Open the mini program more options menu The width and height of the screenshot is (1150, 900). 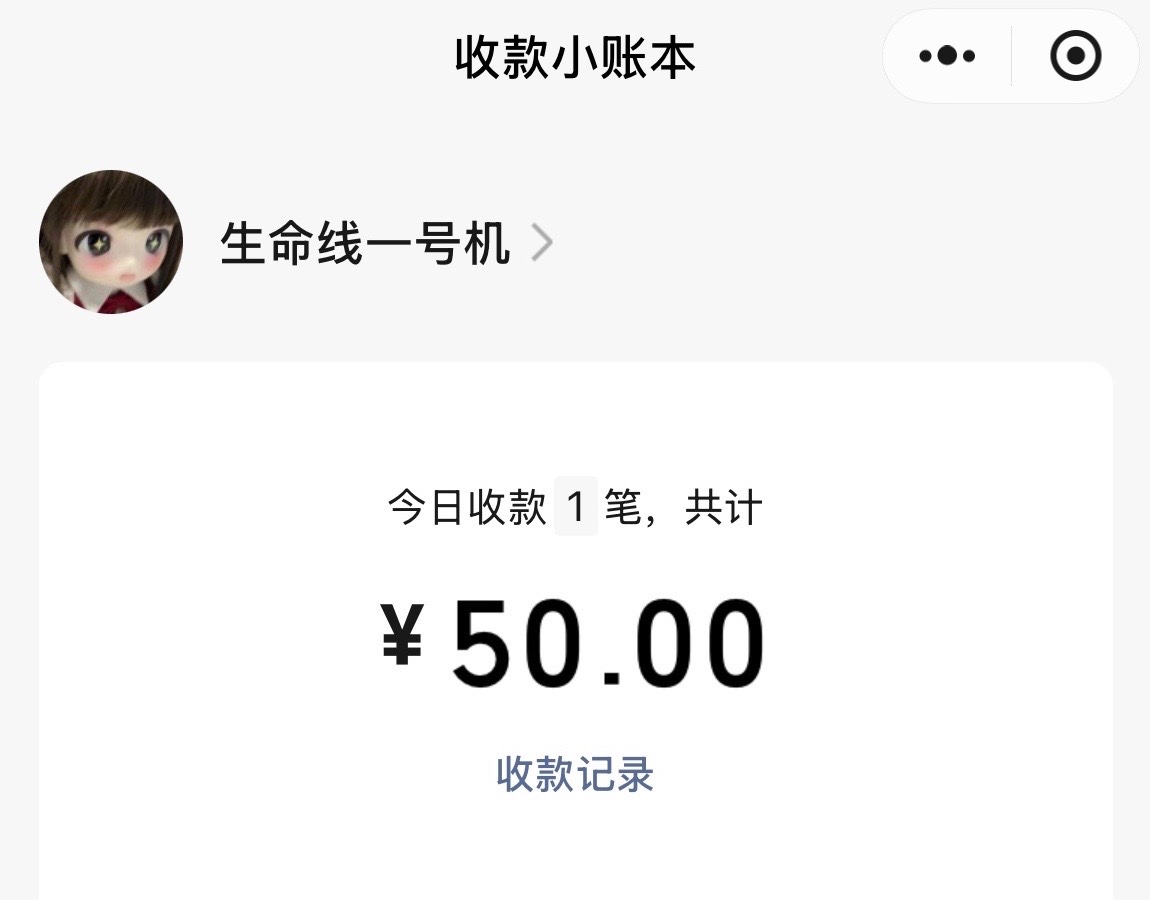[946, 56]
